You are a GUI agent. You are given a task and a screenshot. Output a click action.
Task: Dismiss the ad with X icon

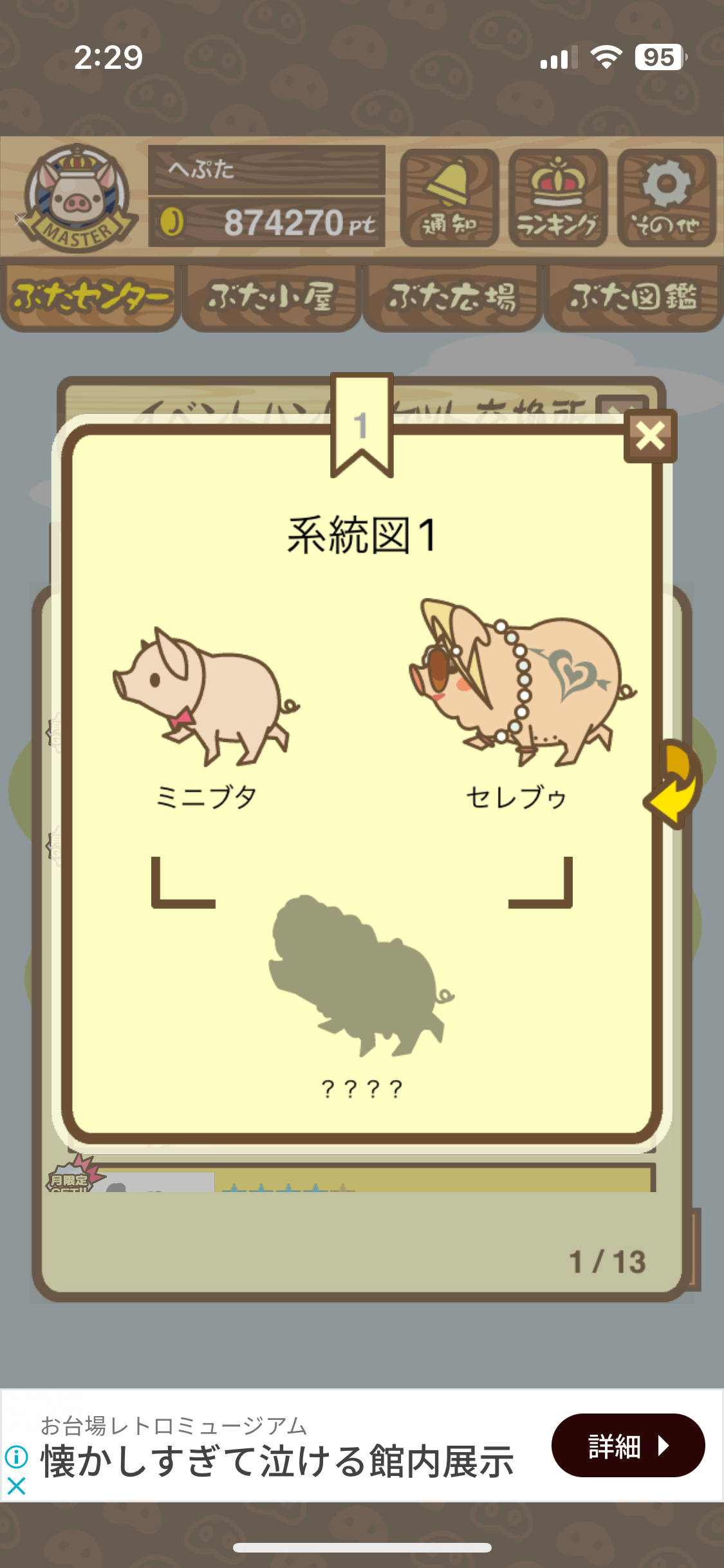point(16,1486)
